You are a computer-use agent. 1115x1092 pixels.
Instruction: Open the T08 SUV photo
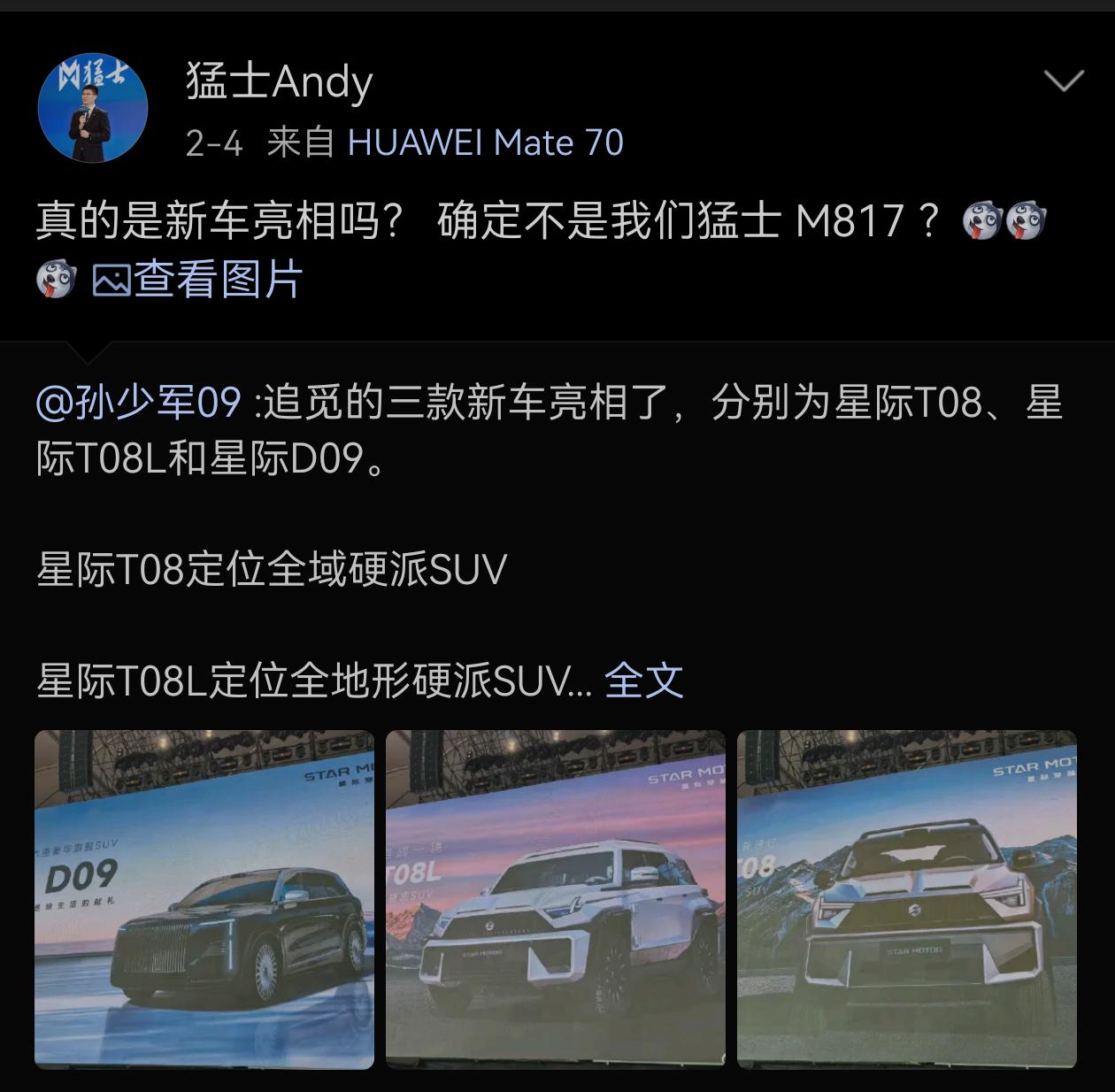pyautogui.click(x=906, y=898)
